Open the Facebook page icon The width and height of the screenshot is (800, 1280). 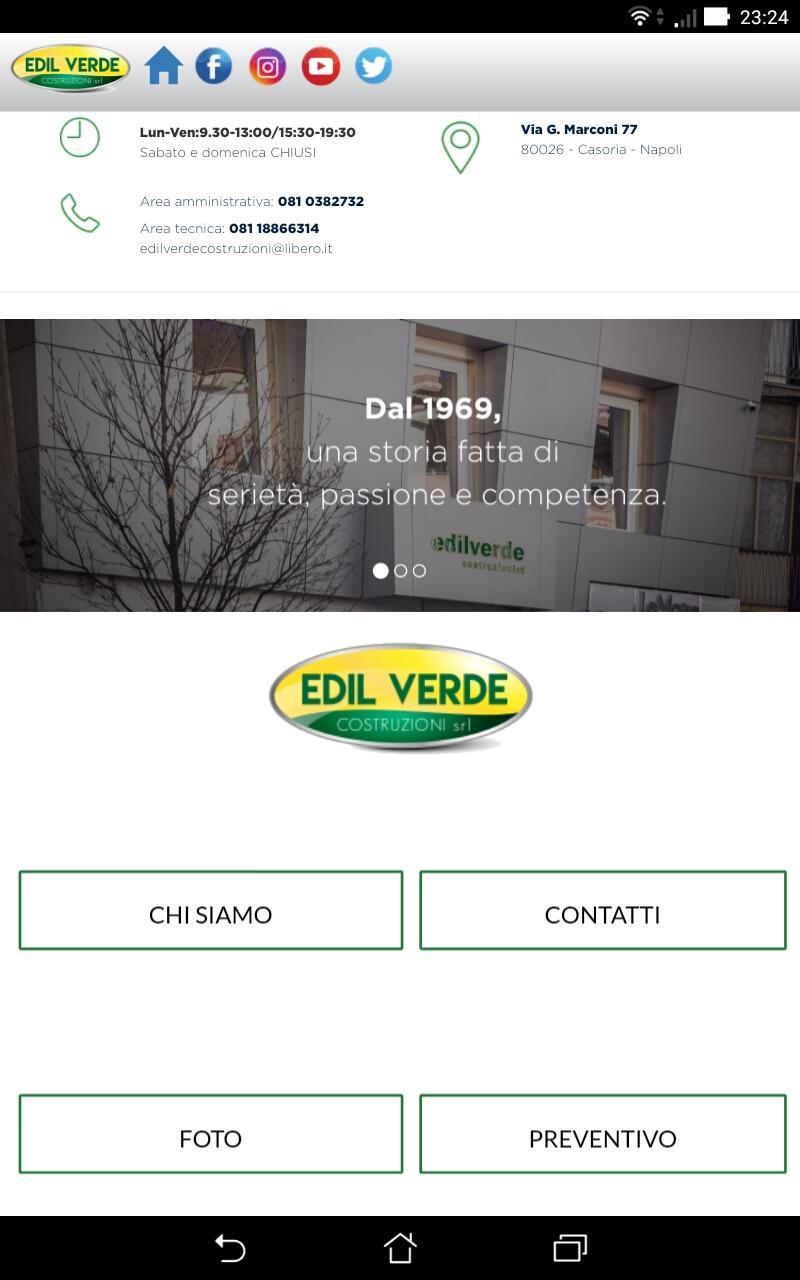[213, 66]
